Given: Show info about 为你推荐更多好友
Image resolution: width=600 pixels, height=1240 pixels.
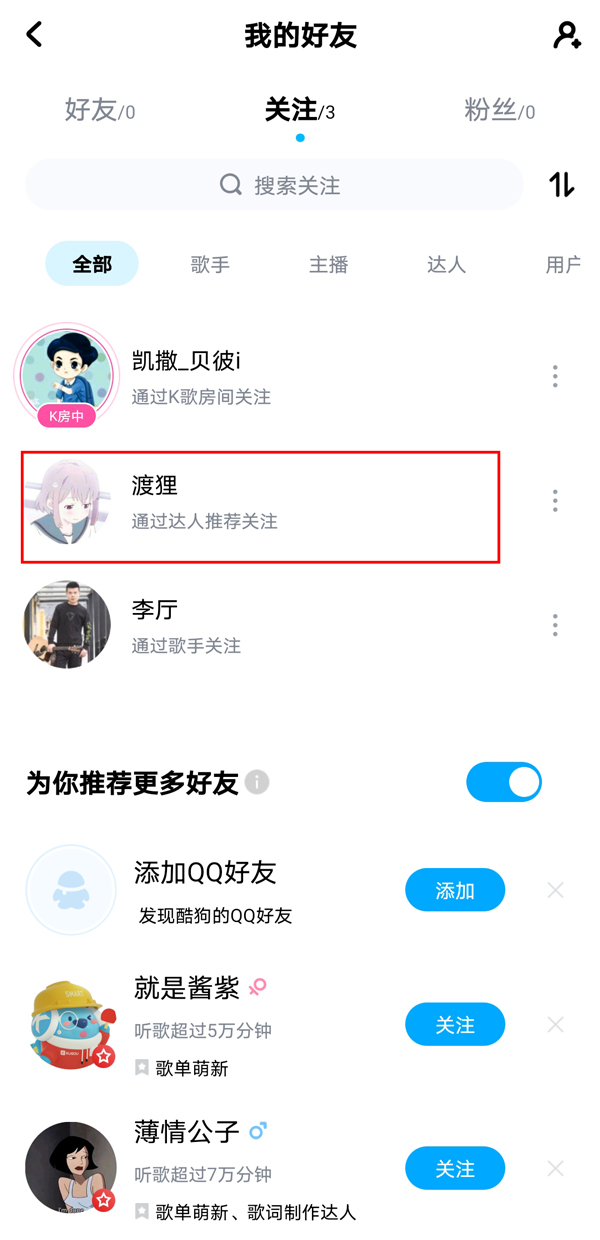Looking at the screenshot, I should tap(257, 782).
